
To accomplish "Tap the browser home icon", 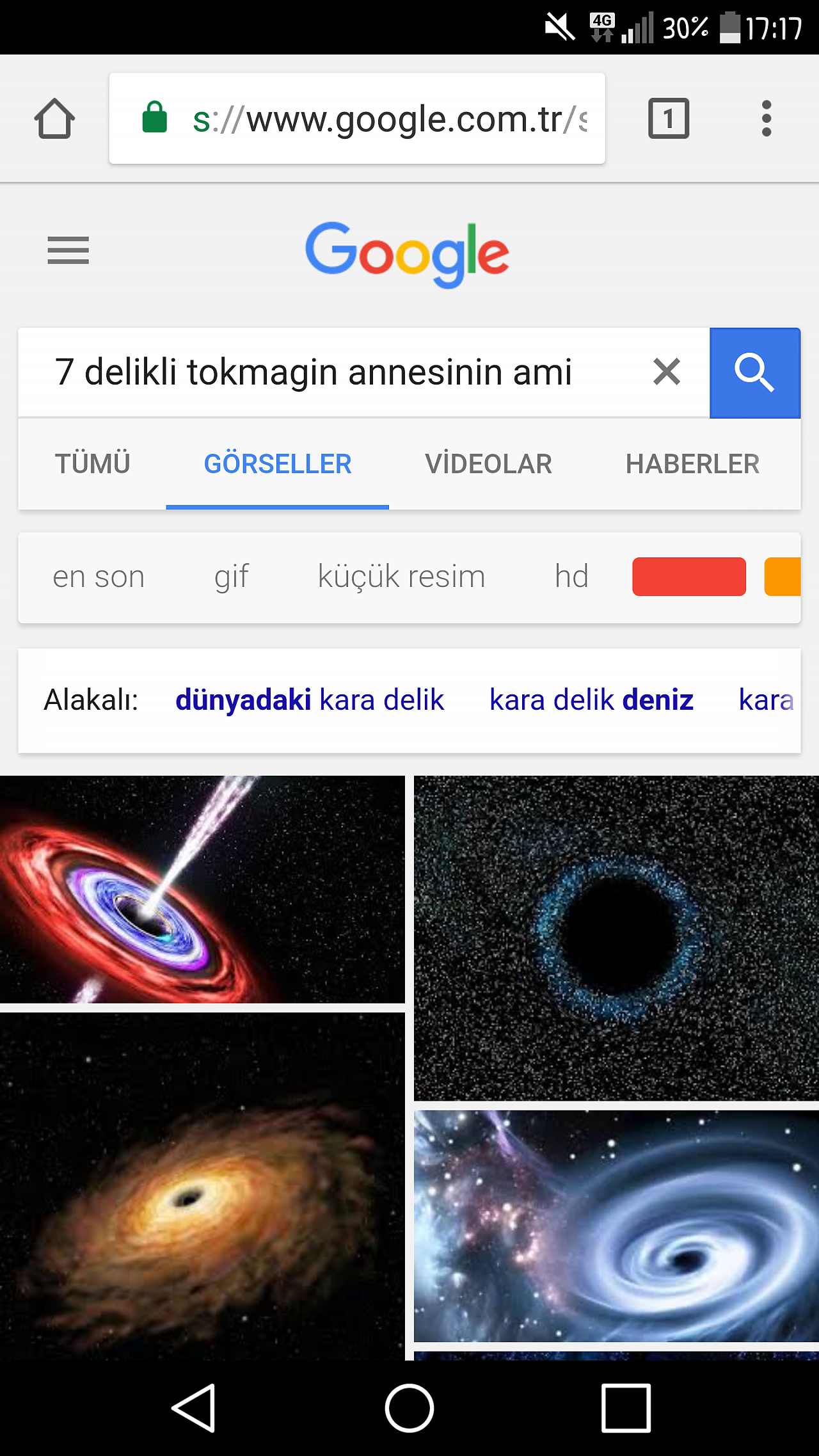I will (x=54, y=118).
